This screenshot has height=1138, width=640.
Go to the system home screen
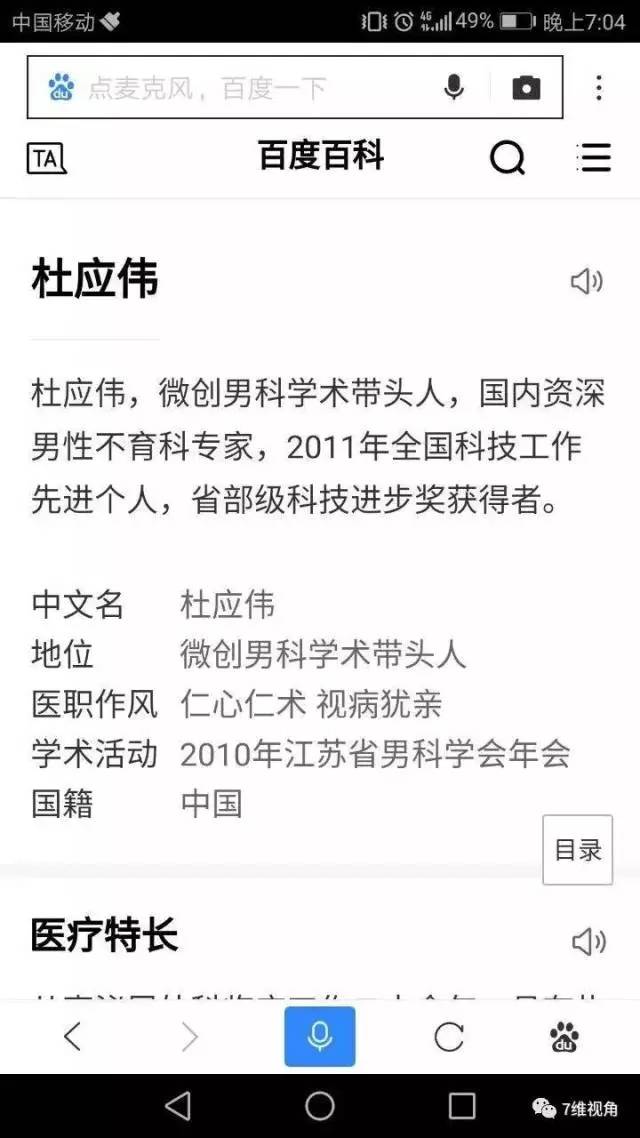pos(320,1105)
